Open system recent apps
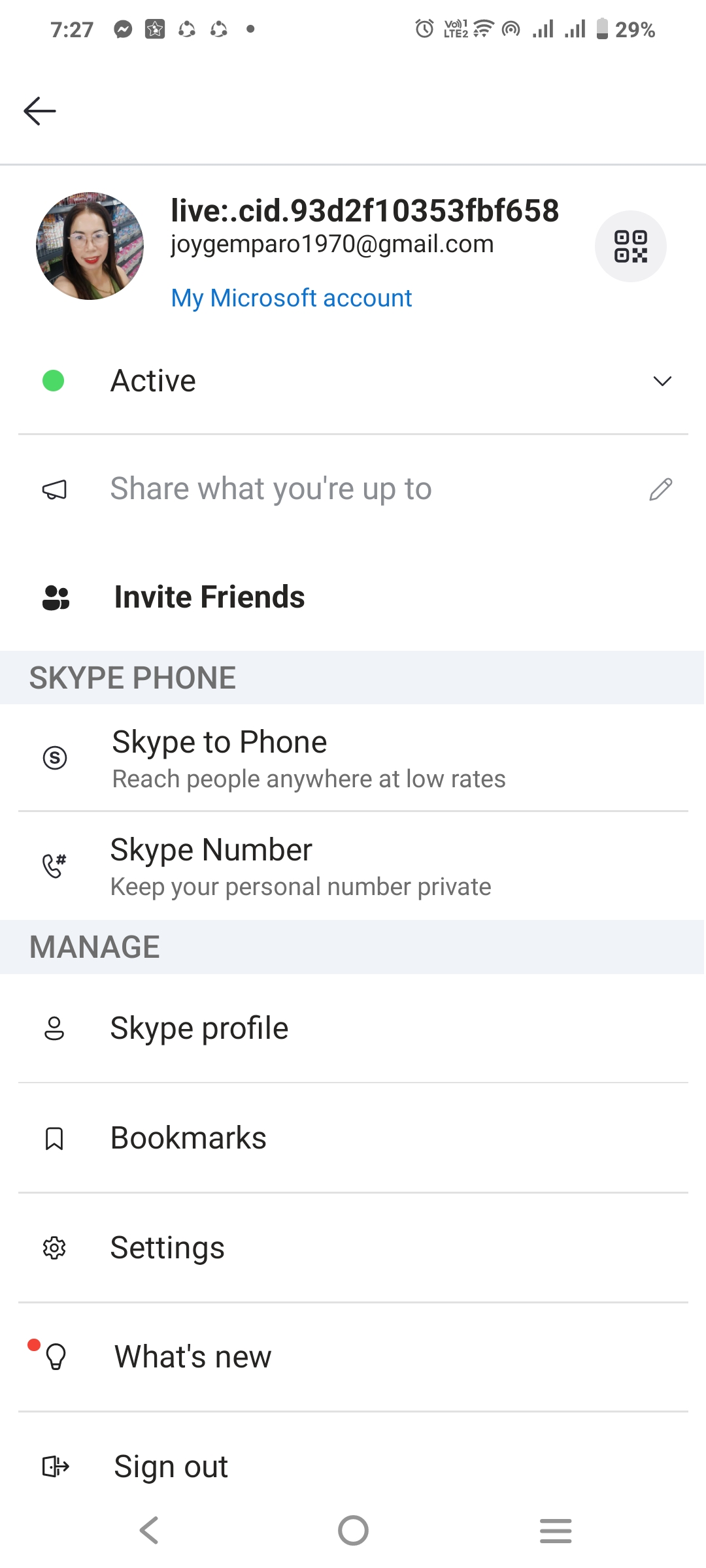 click(556, 1530)
